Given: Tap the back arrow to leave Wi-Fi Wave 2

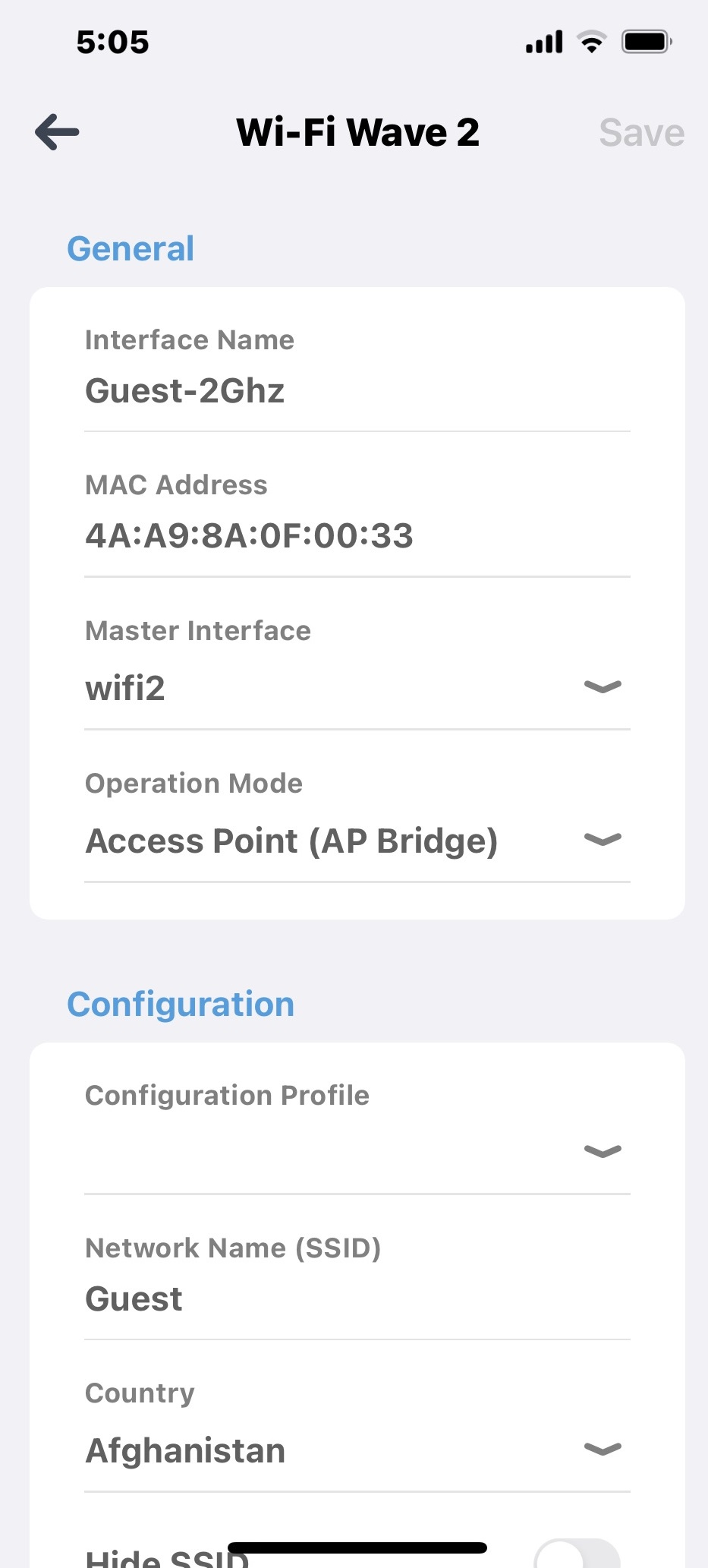Looking at the screenshot, I should click(x=56, y=131).
